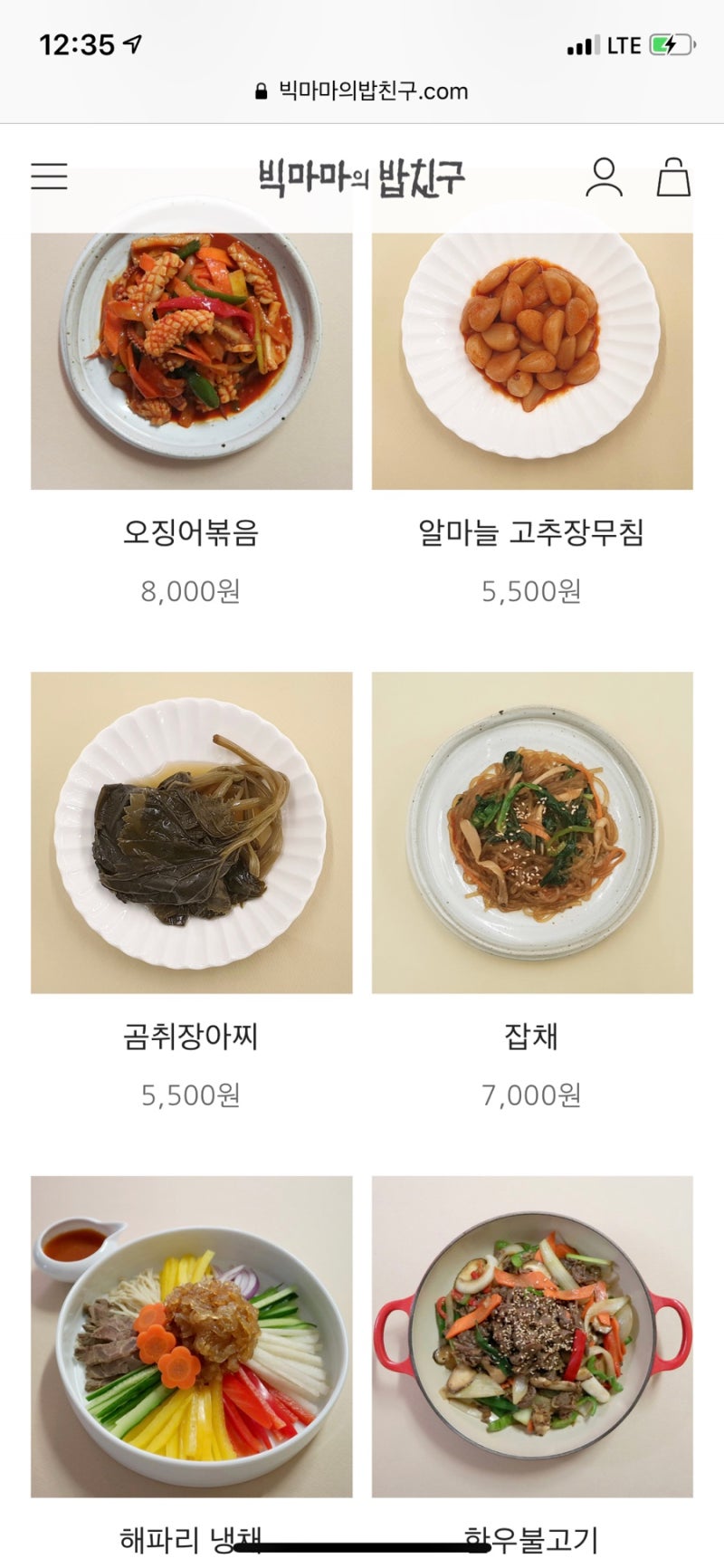Open the user account icon

604,177
